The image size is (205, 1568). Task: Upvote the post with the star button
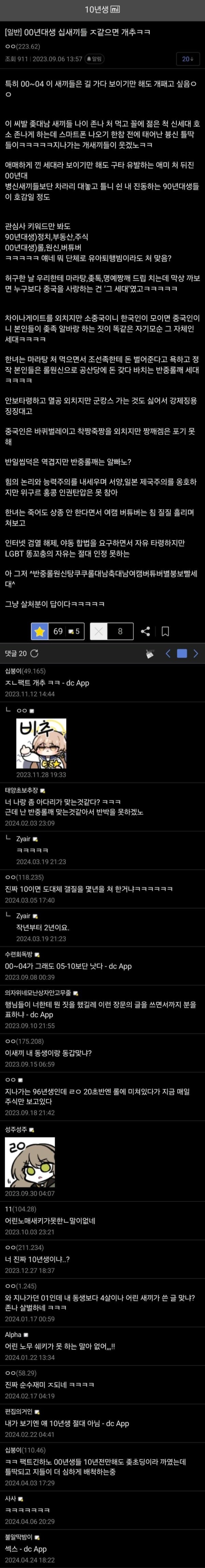[x=40, y=631]
